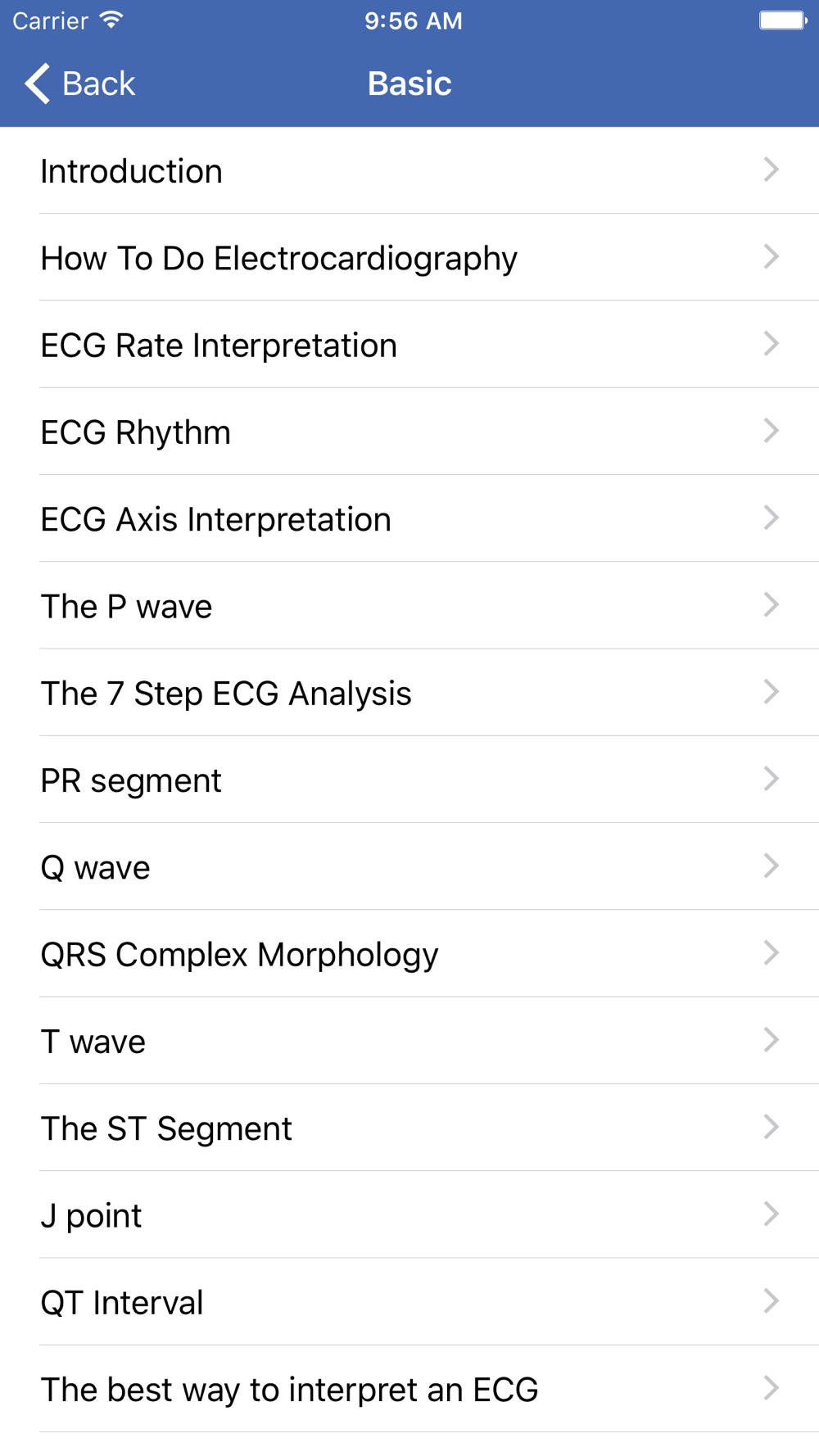Viewport: 819px width, 1456px height.
Task: Select the J point row
Action: tap(409, 1214)
